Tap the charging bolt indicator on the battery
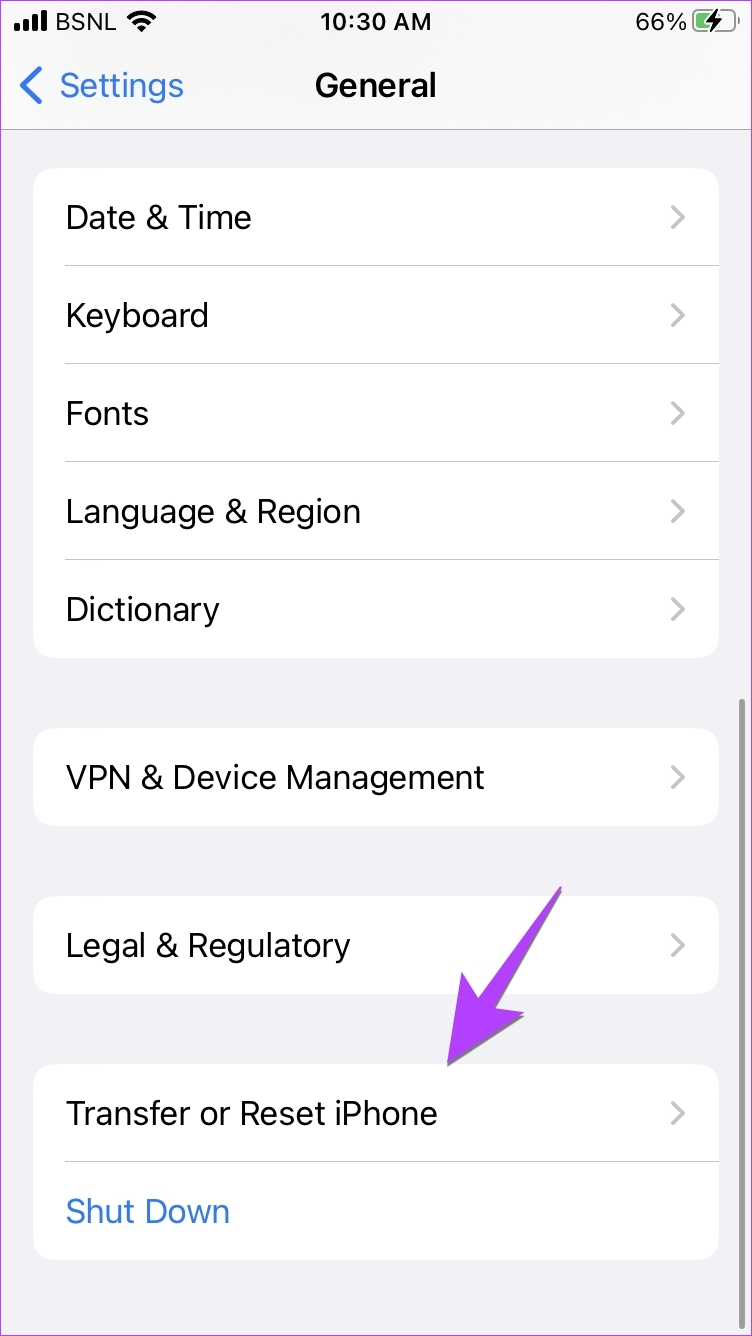Viewport: 752px width, 1336px height. point(712,21)
